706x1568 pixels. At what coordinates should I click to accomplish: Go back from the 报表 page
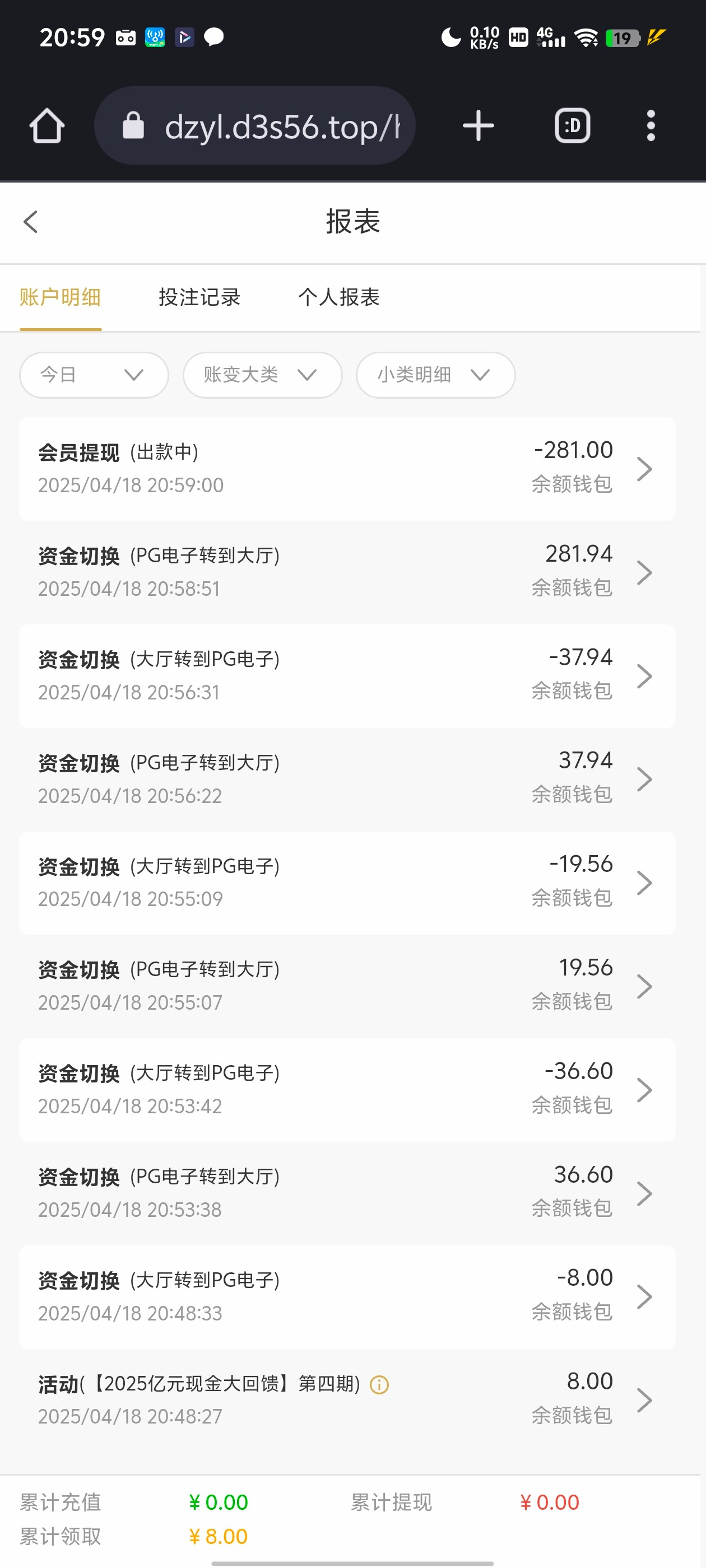click(x=30, y=222)
